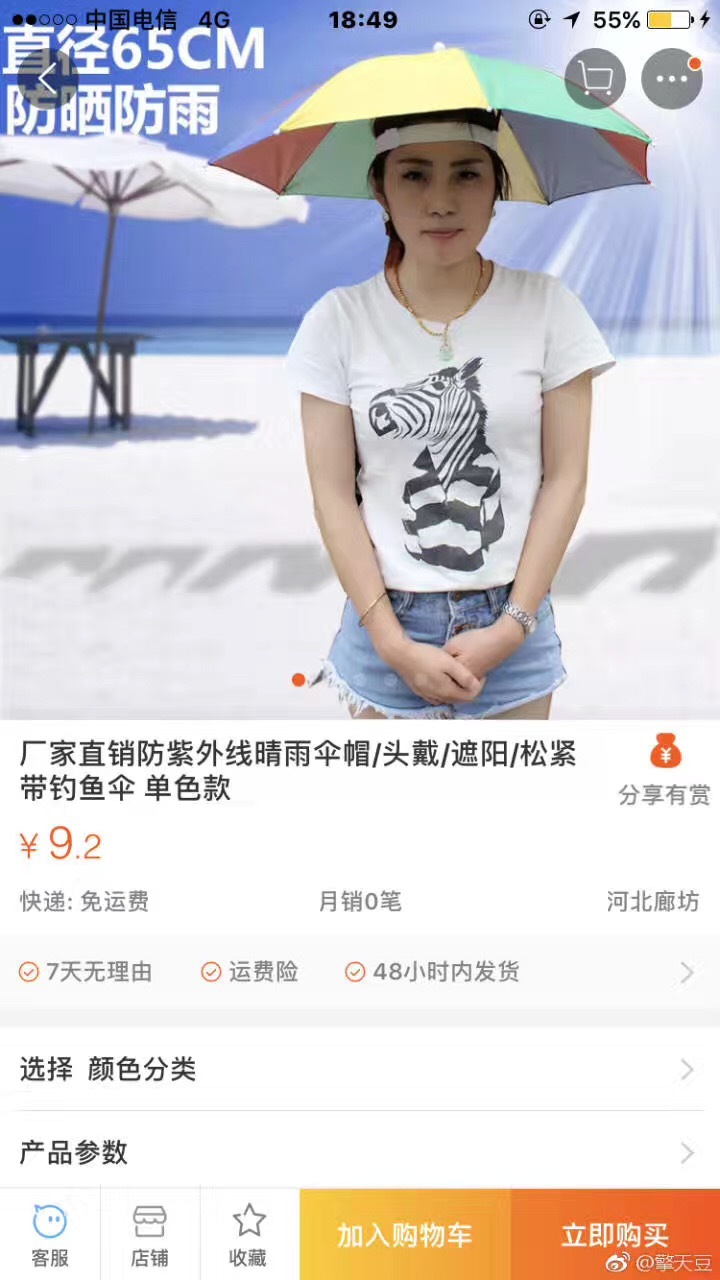Select the 48小时内发货 guarantee item
The height and width of the screenshot is (1280, 720).
pyautogui.click(x=435, y=971)
